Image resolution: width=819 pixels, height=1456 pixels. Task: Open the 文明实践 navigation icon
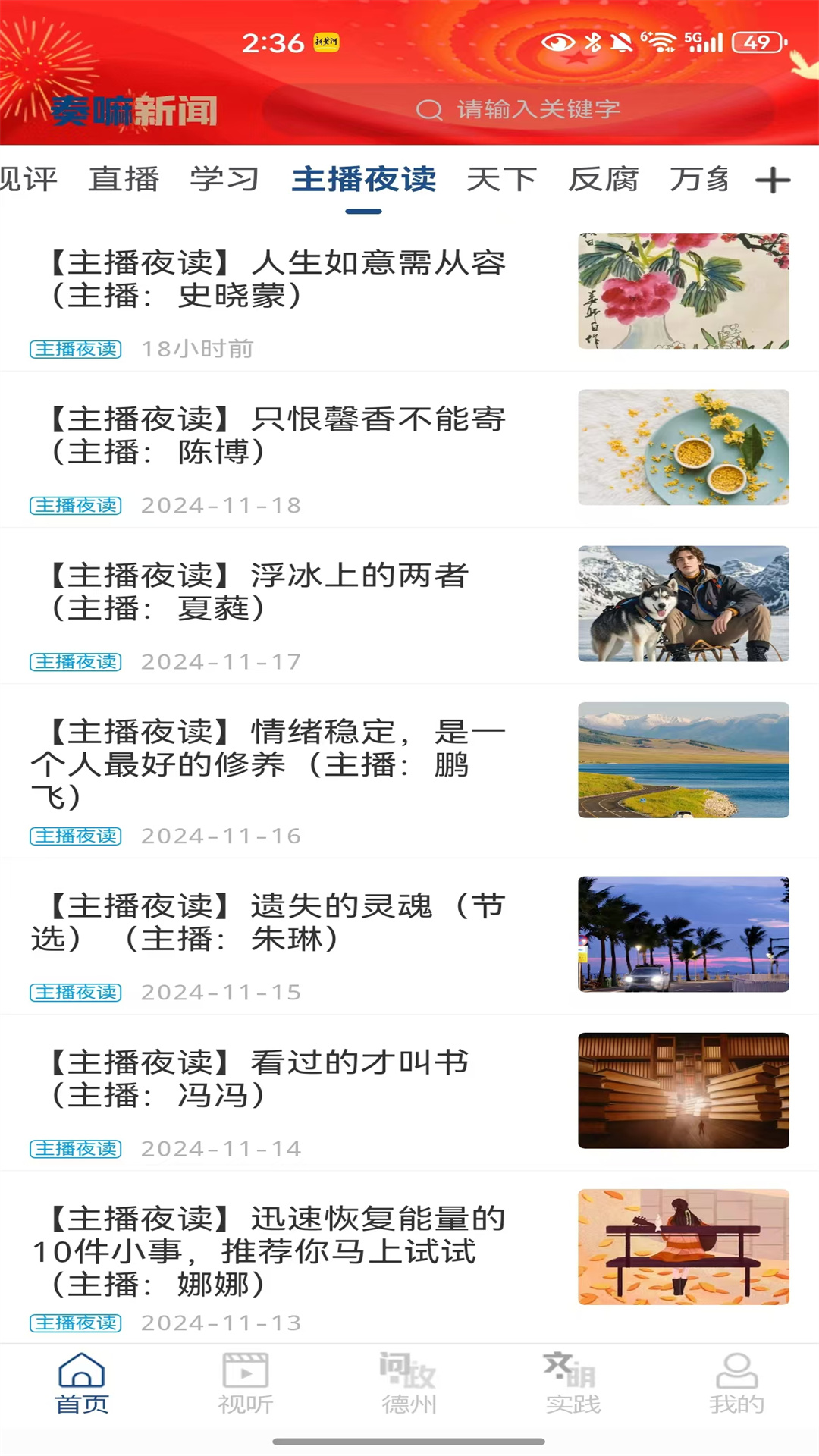569,1376
